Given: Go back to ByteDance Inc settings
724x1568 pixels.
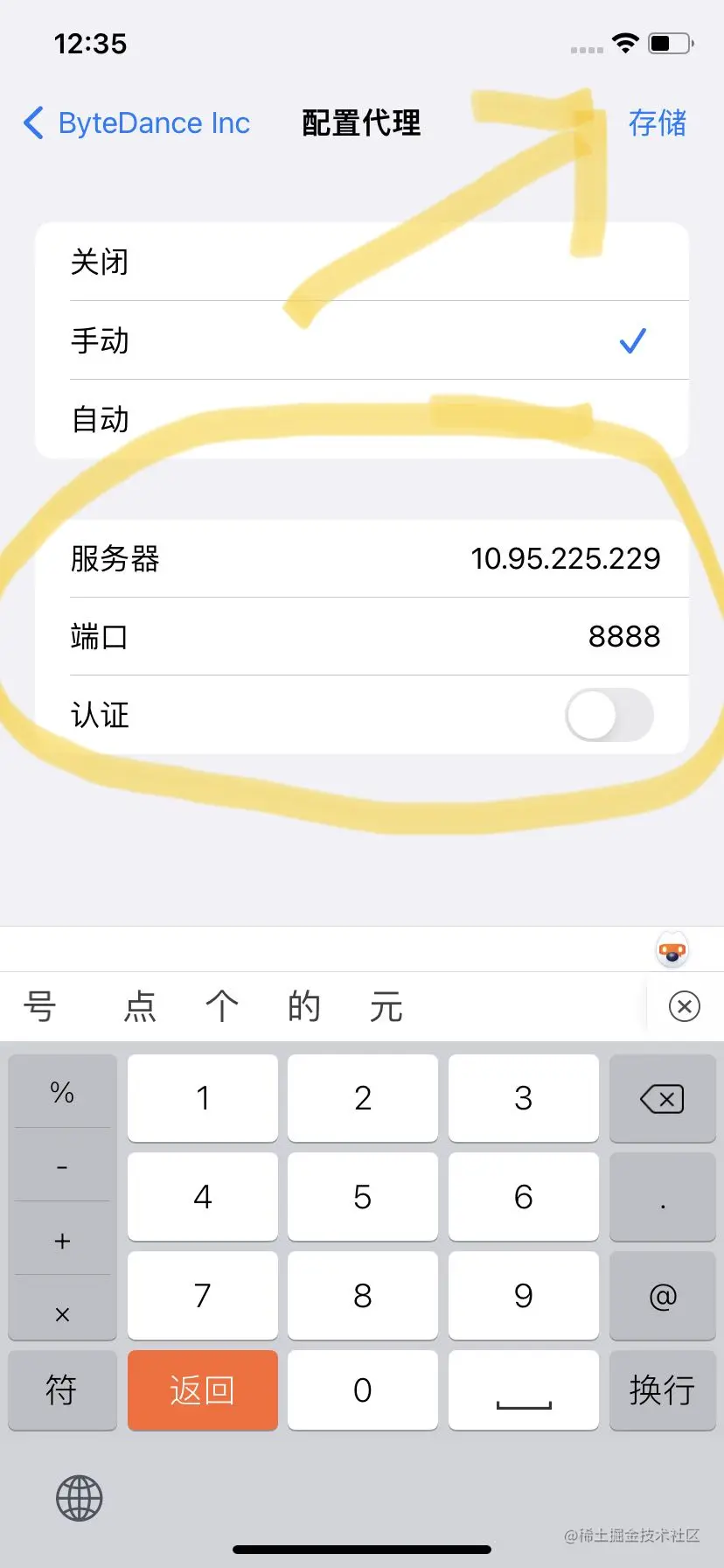Looking at the screenshot, I should point(136,123).
